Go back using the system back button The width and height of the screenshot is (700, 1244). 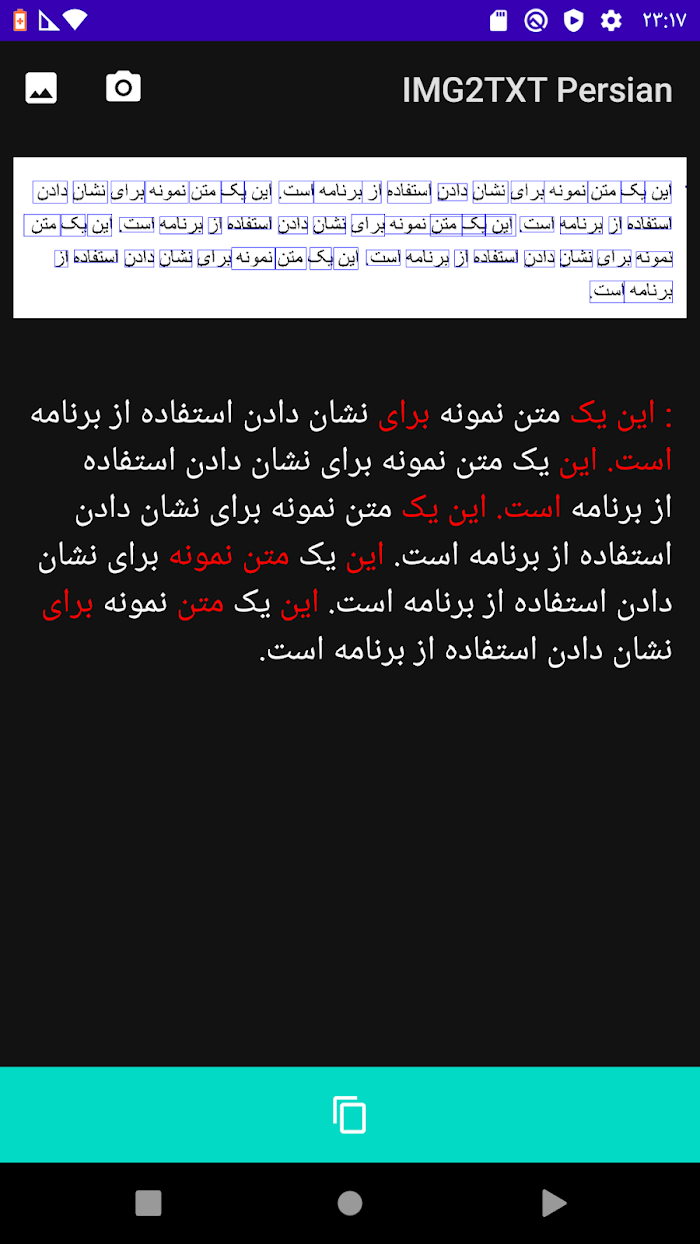pos(553,1203)
